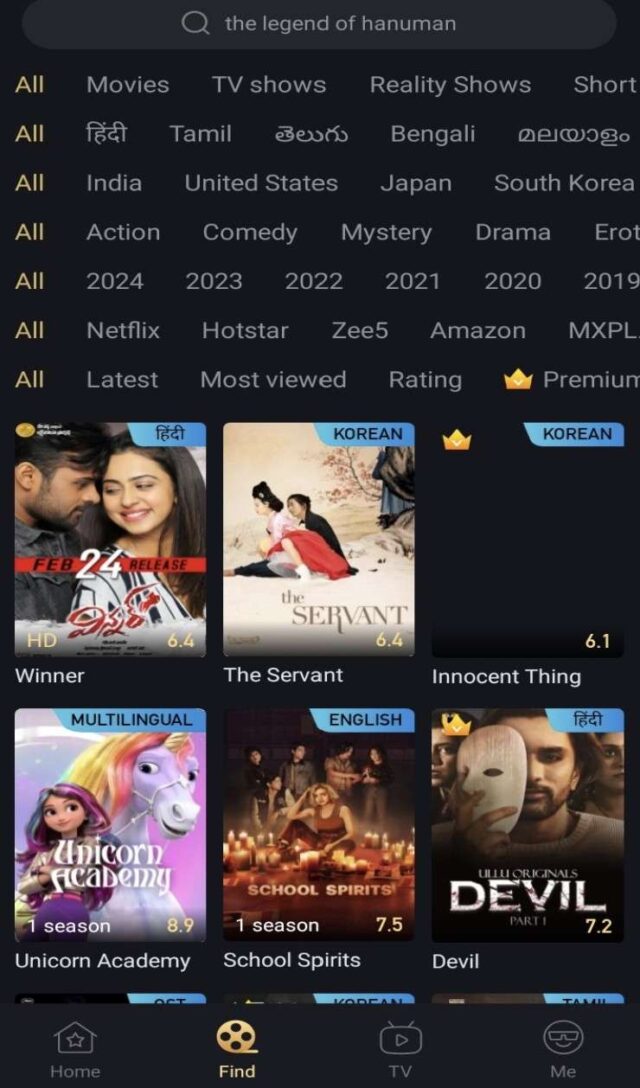The width and height of the screenshot is (640, 1088).
Task: Open the Winner movie card
Action: tap(110, 540)
